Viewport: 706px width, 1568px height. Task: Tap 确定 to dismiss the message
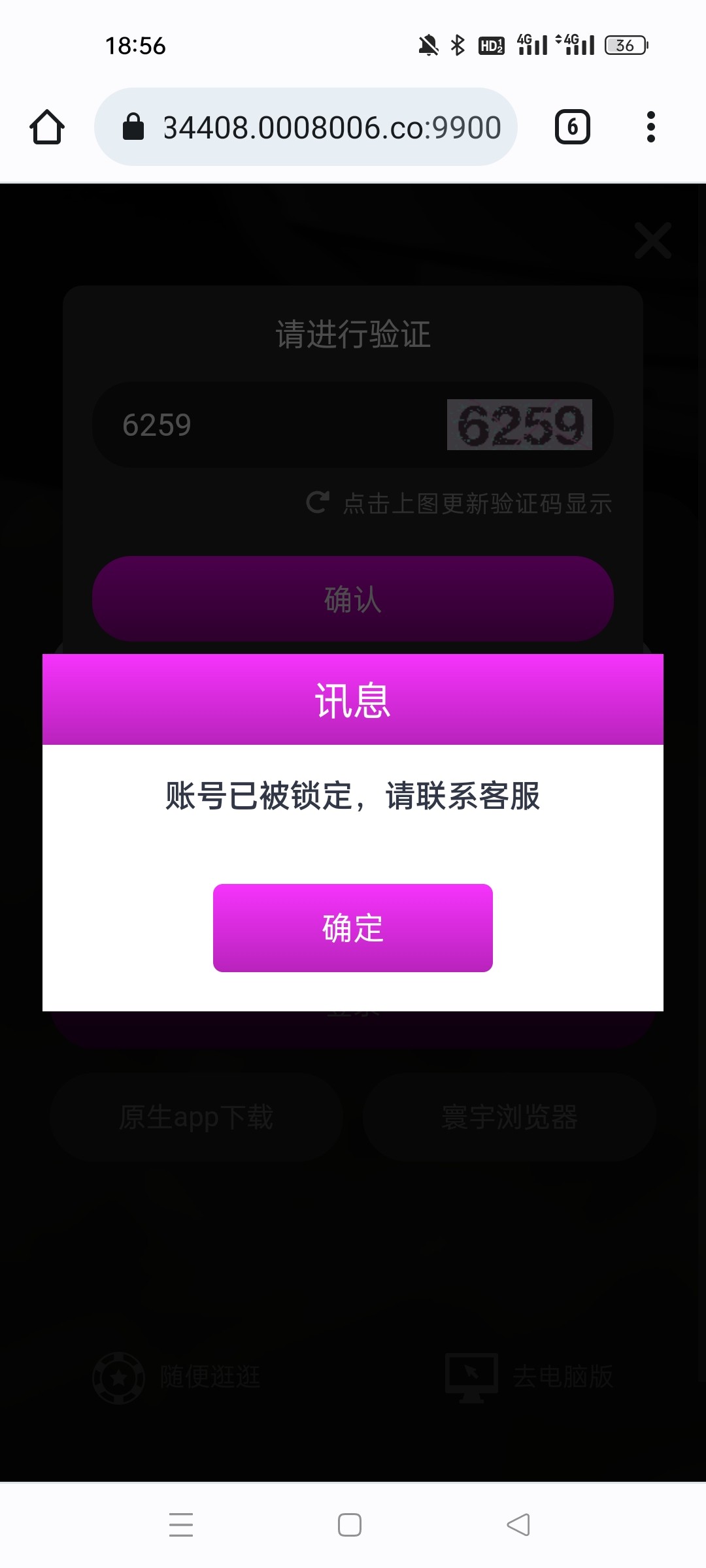[x=352, y=927]
